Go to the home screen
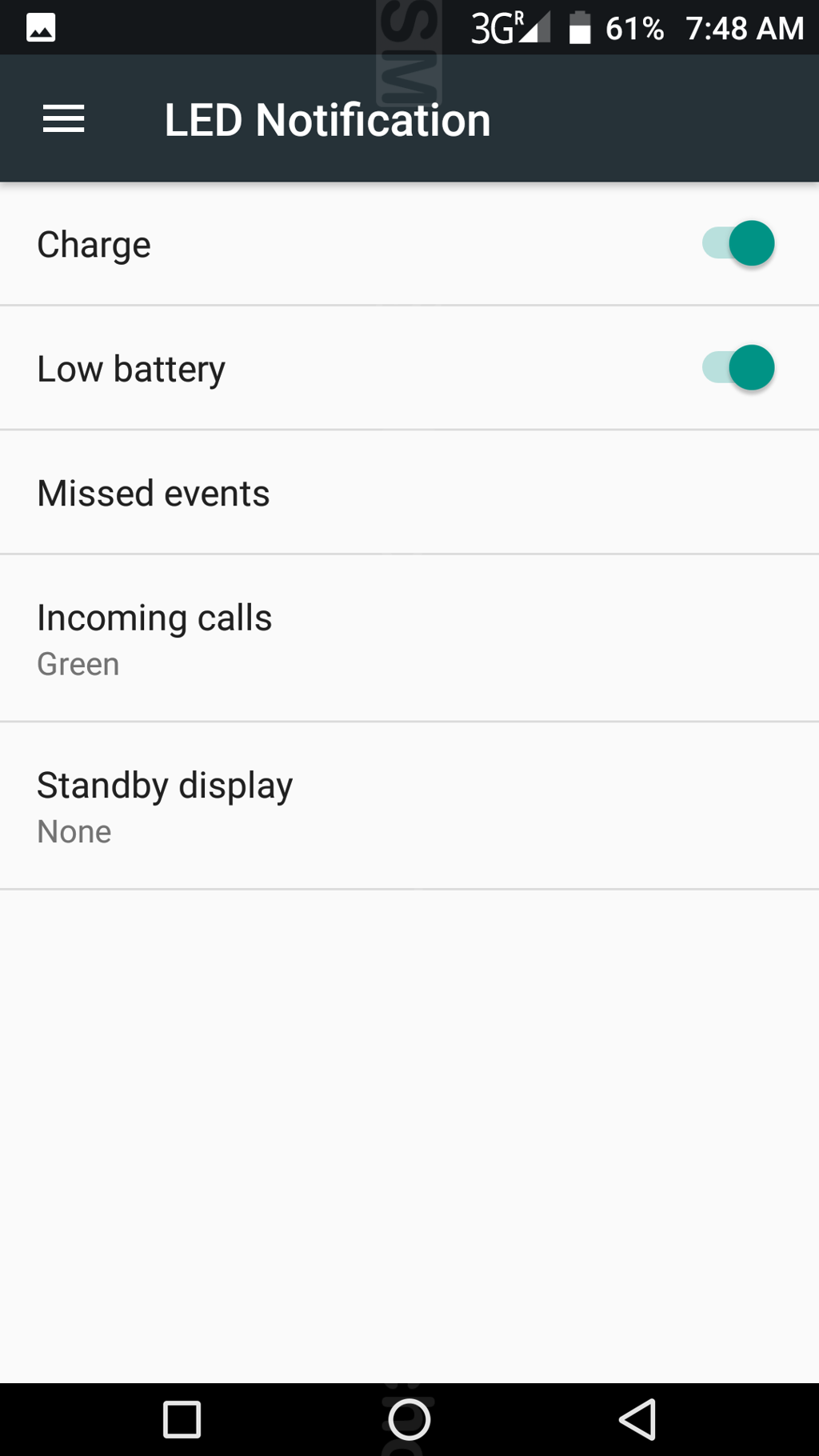This screenshot has height=1456, width=819. (x=409, y=1420)
